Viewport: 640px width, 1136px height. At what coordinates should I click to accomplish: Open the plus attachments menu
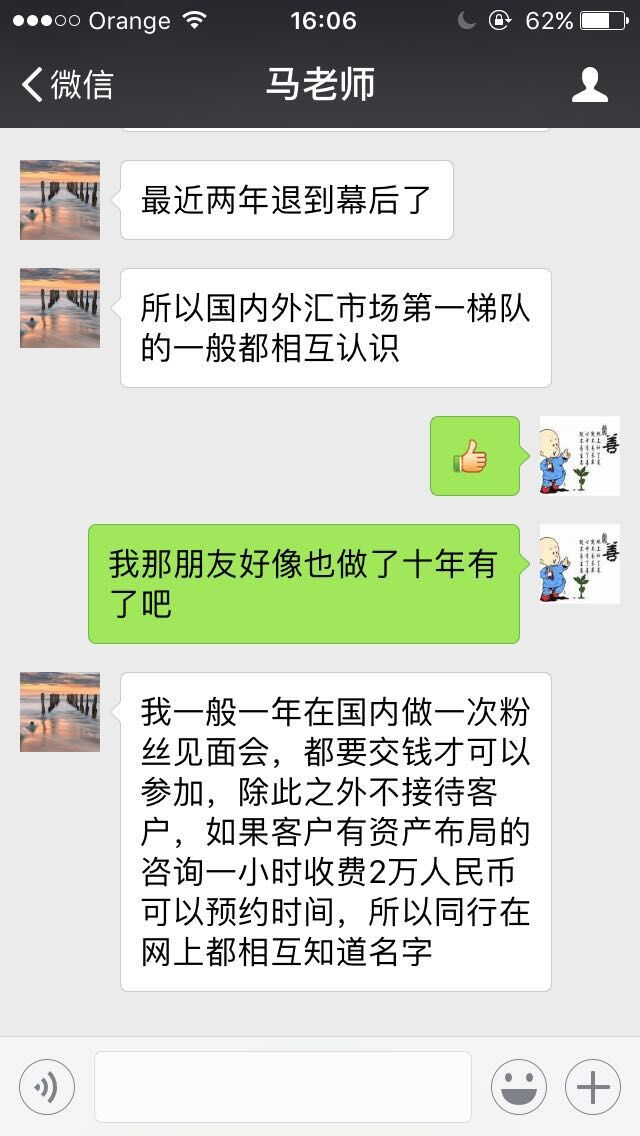point(593,1087)
